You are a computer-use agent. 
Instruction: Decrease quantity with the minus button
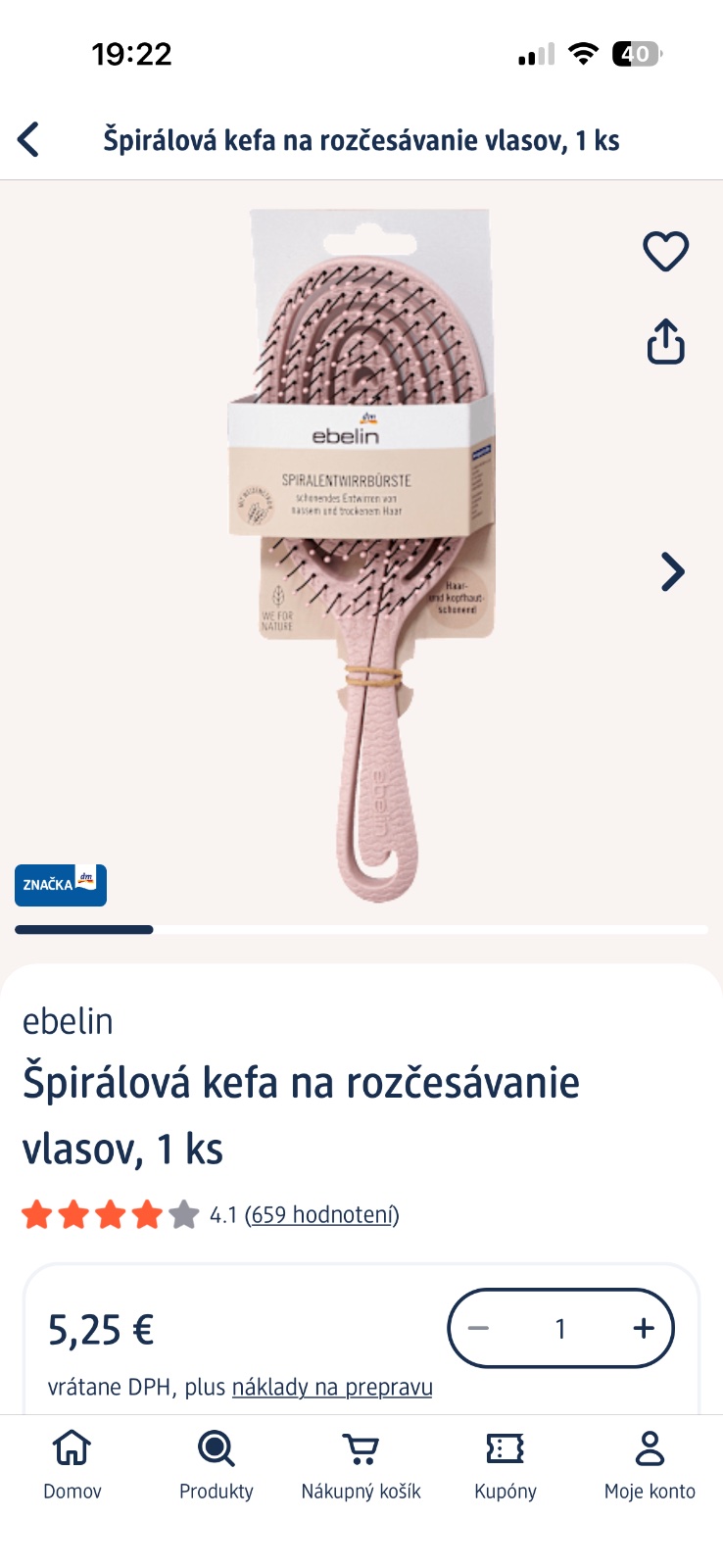tap(479, 1329)
